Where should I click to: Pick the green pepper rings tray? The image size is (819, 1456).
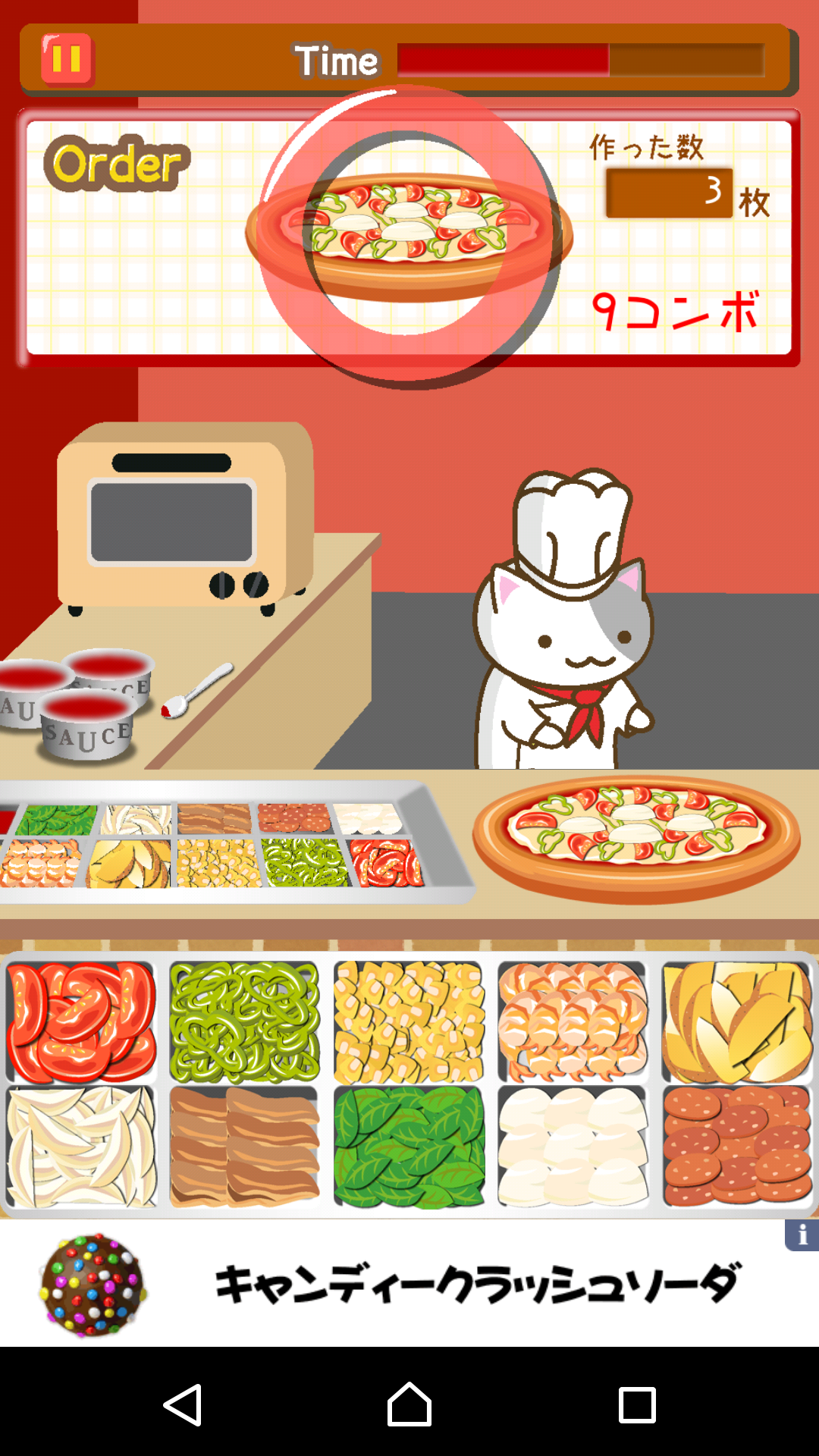[244, 1021]
